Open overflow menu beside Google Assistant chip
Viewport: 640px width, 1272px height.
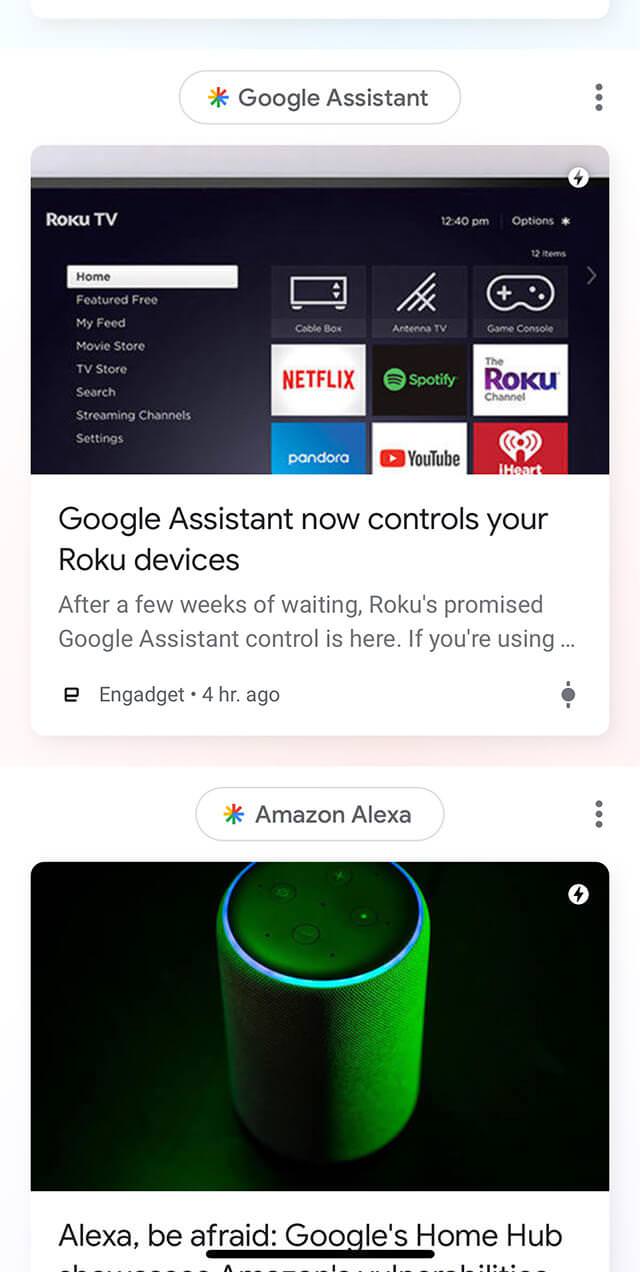[598, 98]
